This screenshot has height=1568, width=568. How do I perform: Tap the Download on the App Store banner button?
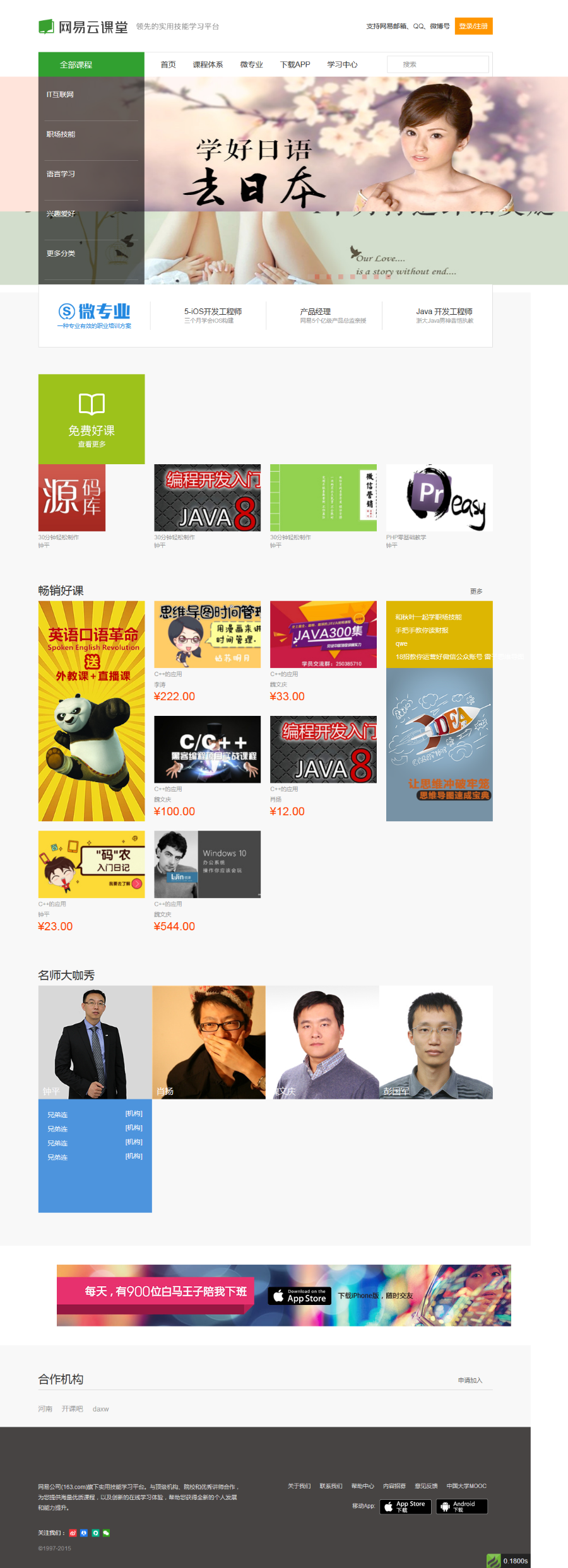pos(300,1296)
